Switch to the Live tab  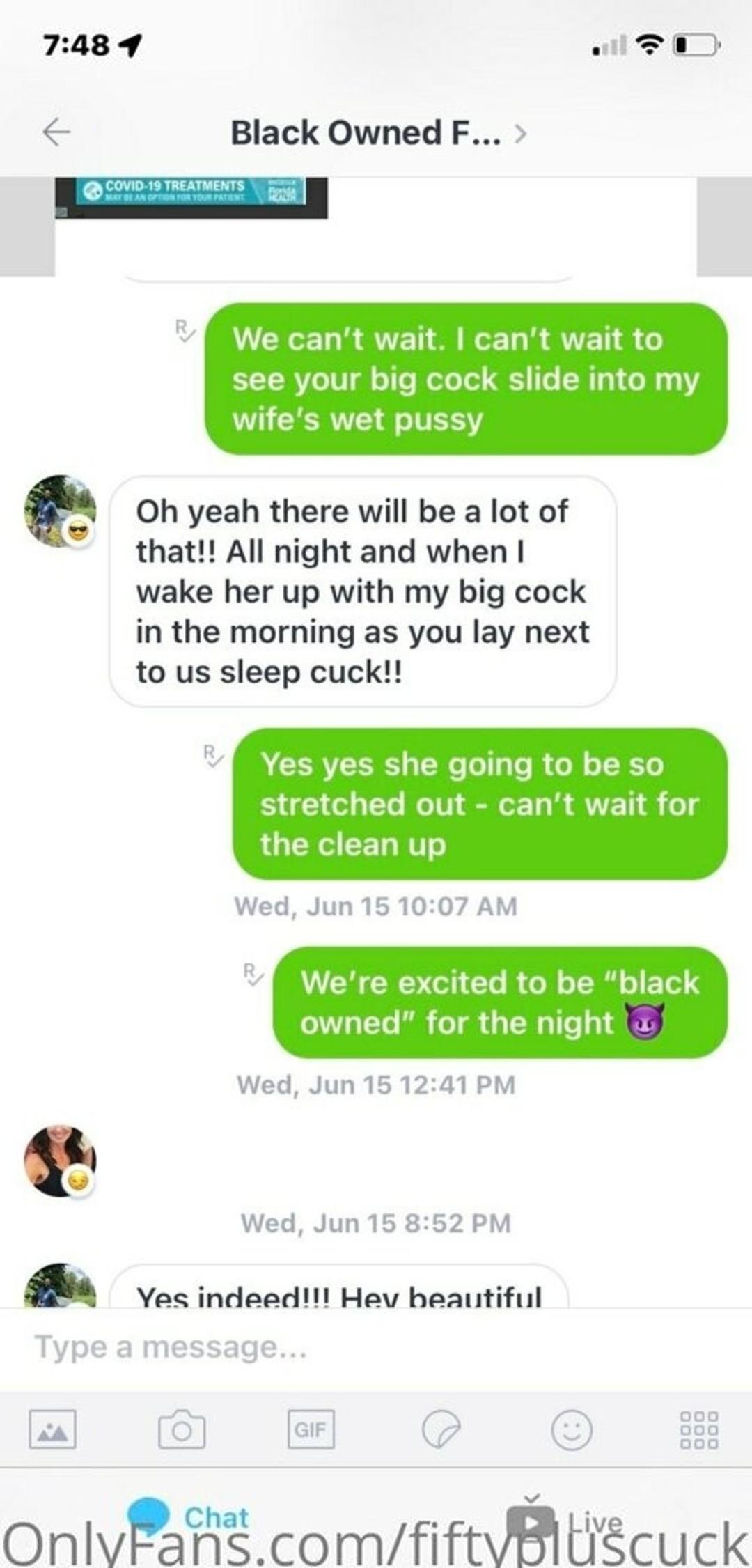coord(565,1516)
